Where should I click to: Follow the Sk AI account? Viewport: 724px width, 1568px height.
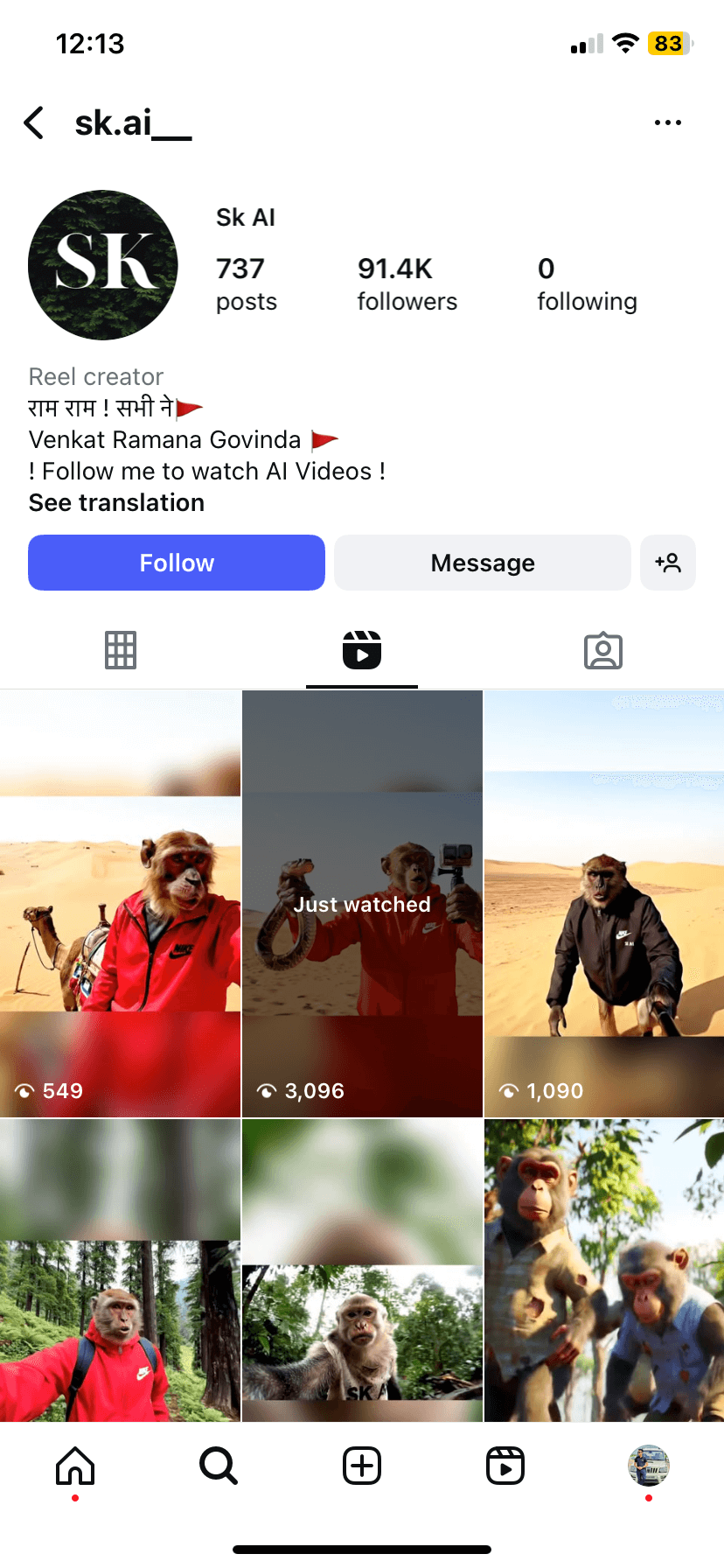click(x=177, y=563)
